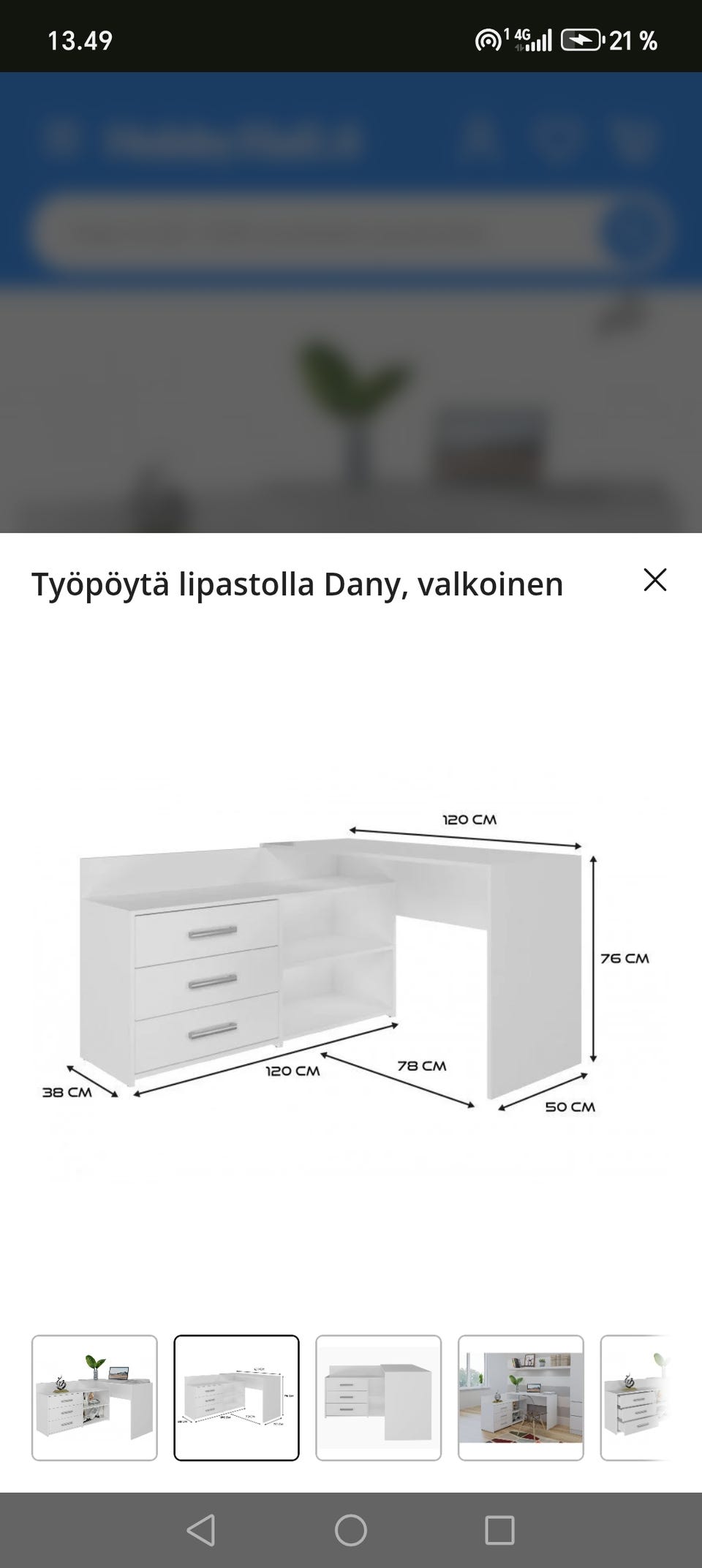The height and width of the screenshot is (1568, 702).
Task: Tap the product title Työpöytä lipastolla Dany
Action: pos(296,584)
